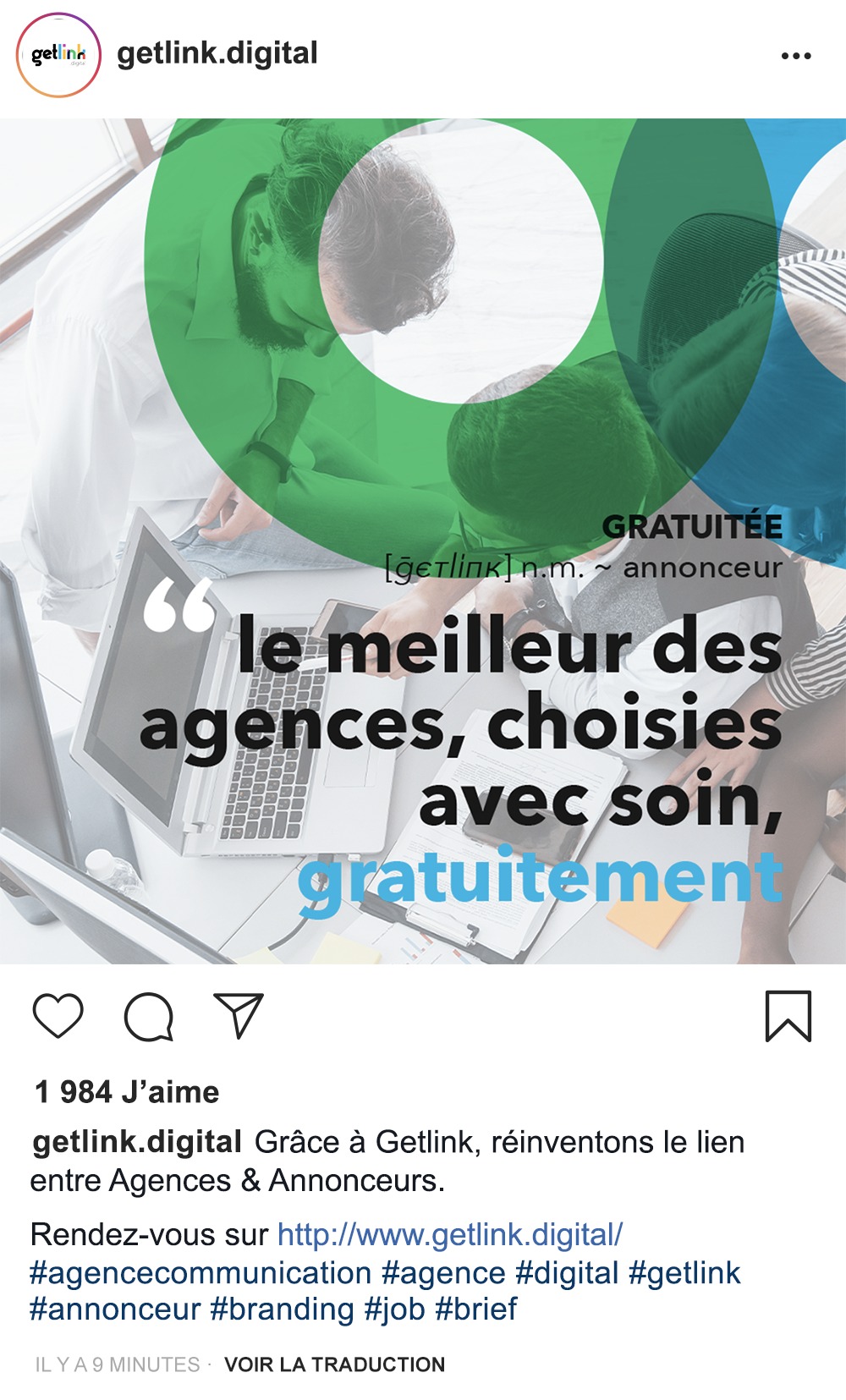This screenshot has width=846, height=1400.
Task: Open the #agencecommunication hashtag
Action: (x=201, y=1272)
